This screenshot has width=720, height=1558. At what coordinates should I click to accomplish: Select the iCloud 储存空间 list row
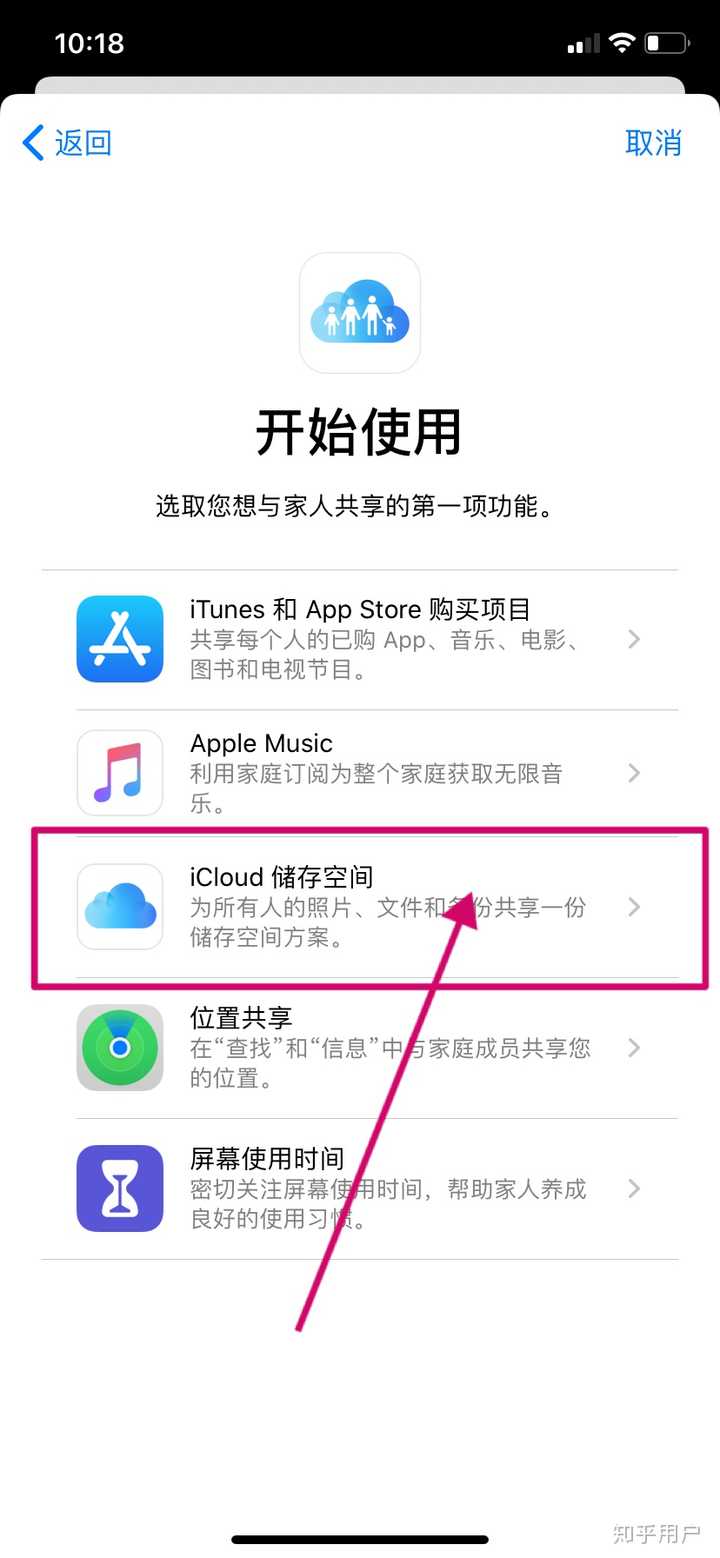click(x=360, y=906)
